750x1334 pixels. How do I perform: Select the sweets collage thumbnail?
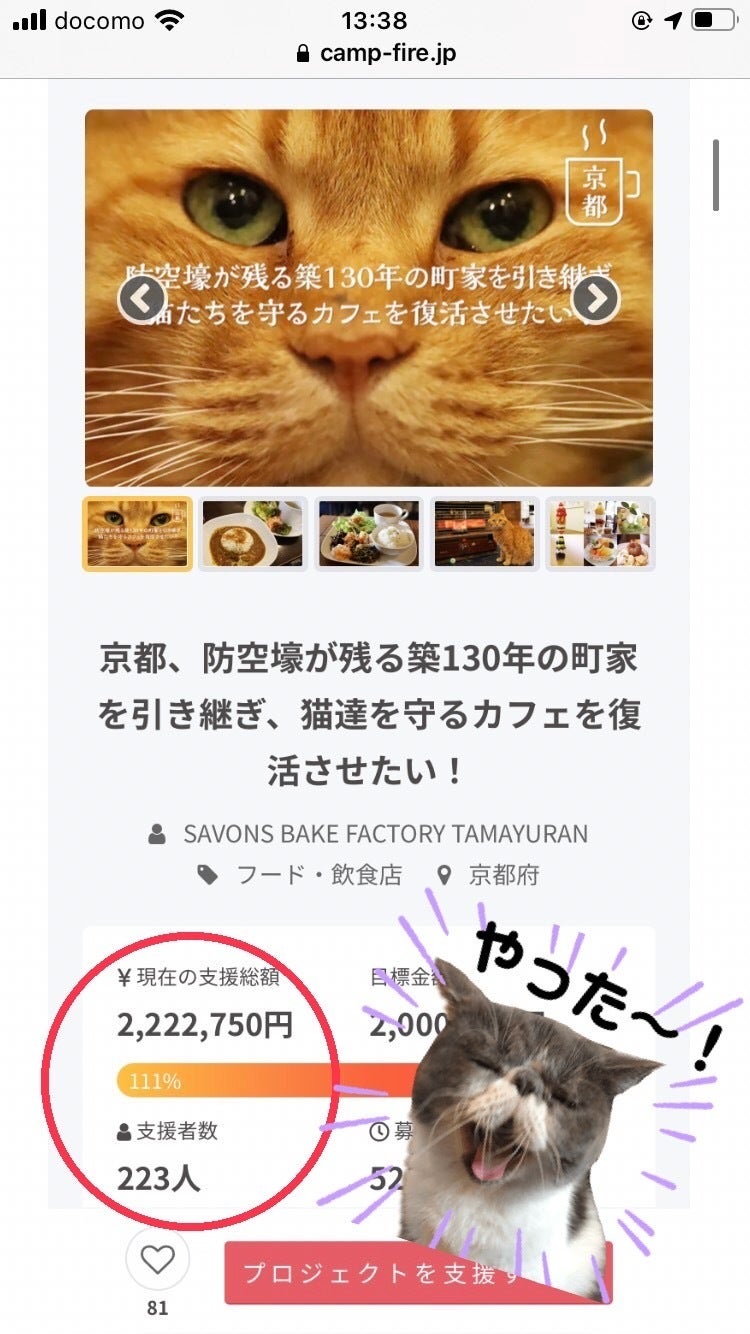pos(601,534)
